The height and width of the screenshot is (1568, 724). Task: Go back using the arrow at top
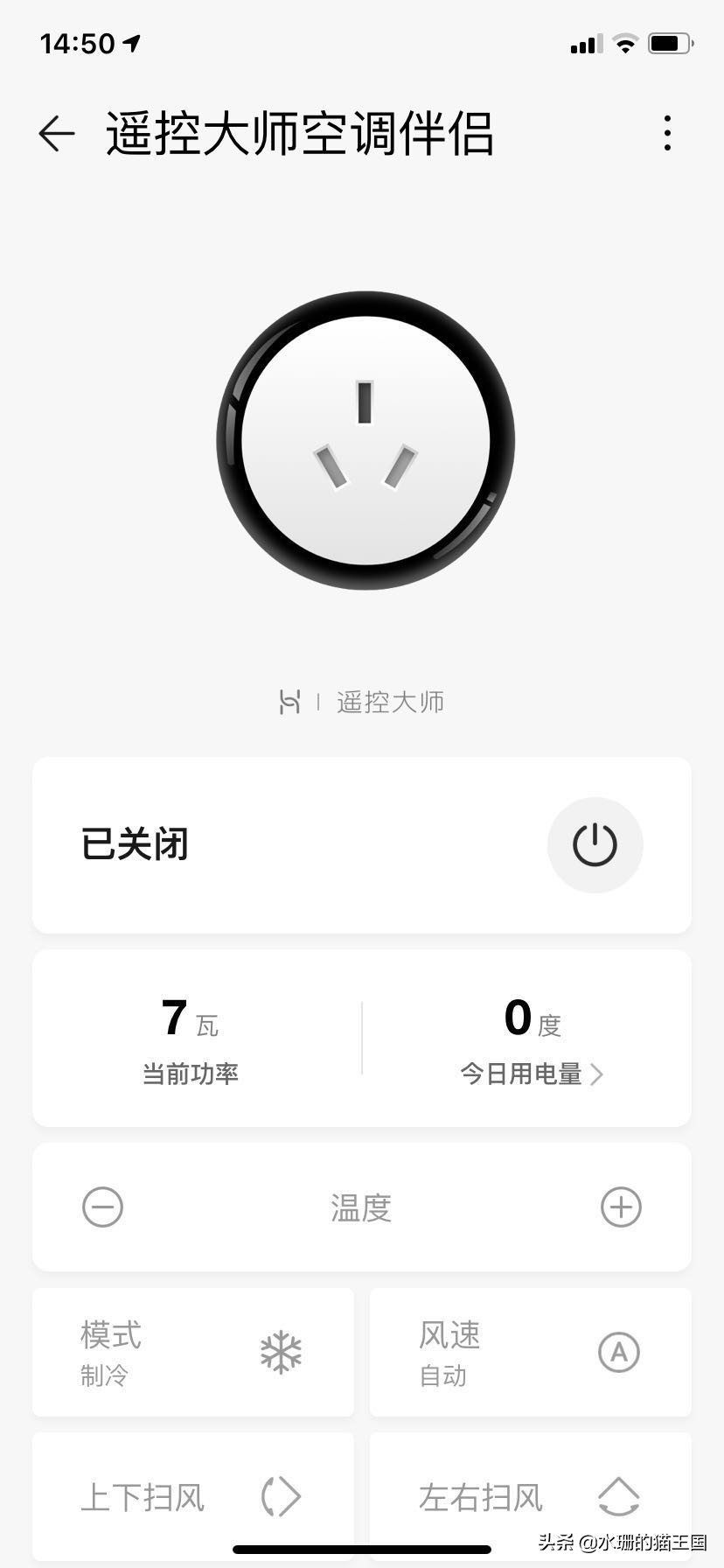pos(56,132)
